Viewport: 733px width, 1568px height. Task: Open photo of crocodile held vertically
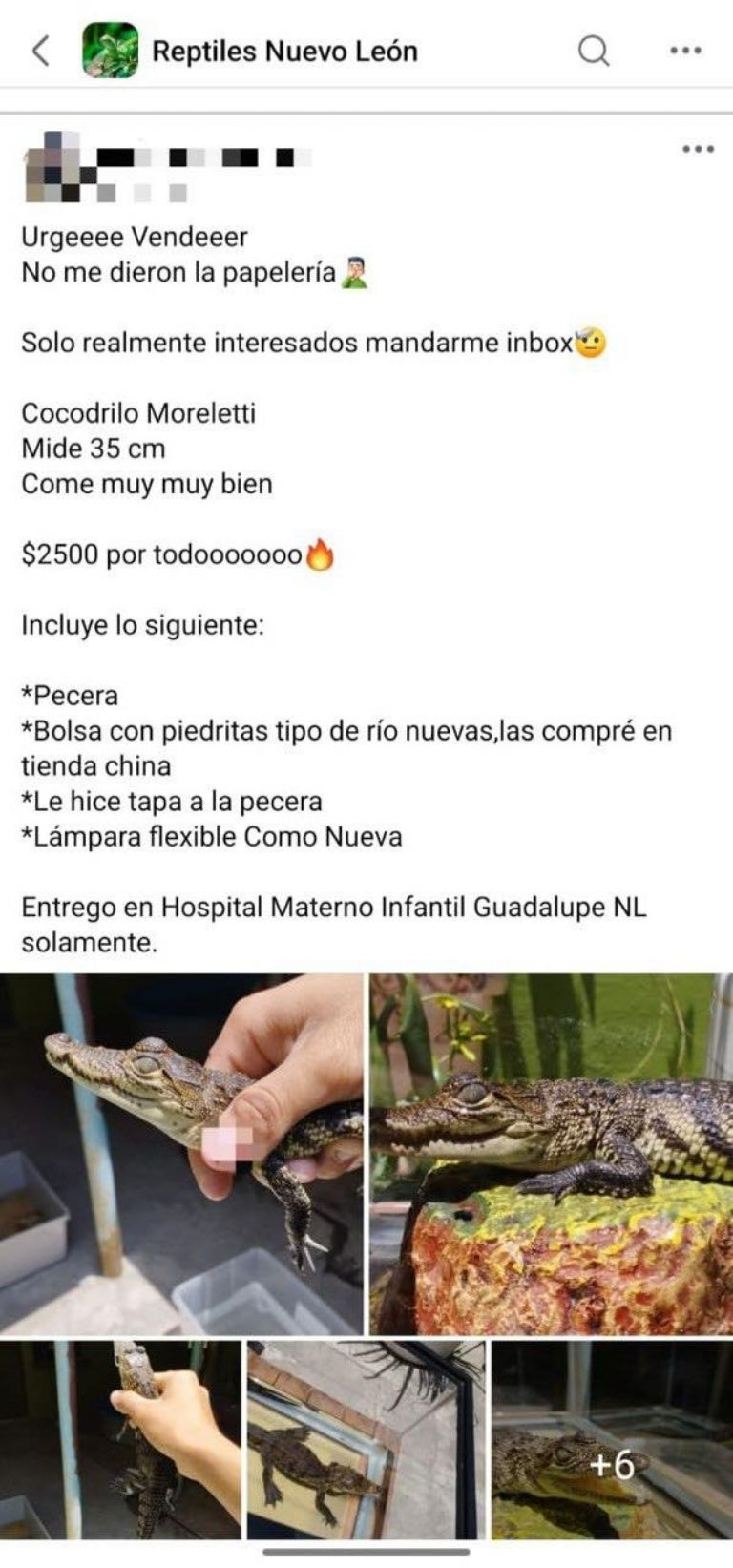coord(120,1439)
